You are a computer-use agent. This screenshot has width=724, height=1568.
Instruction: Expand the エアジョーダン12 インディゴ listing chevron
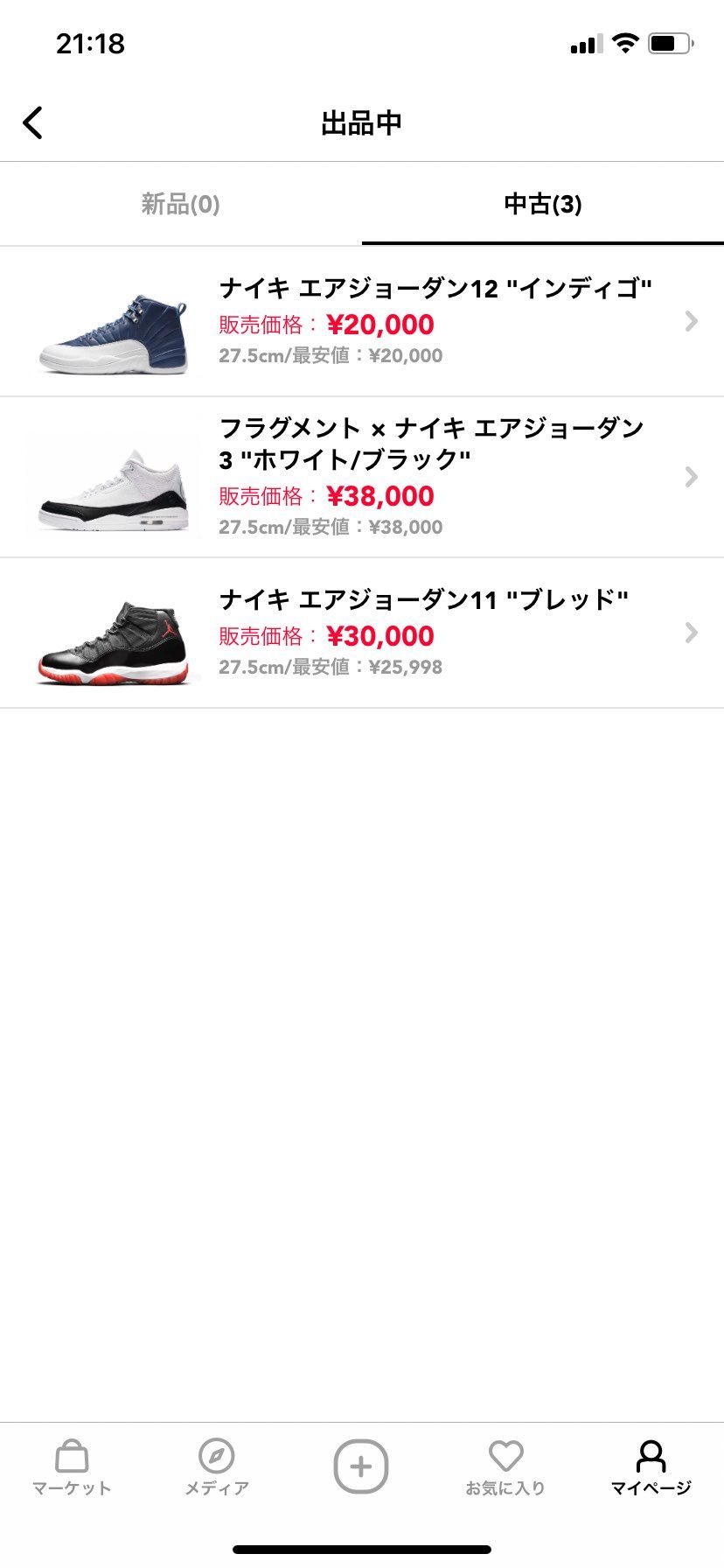pyautogui.click(x=692, y=320)
